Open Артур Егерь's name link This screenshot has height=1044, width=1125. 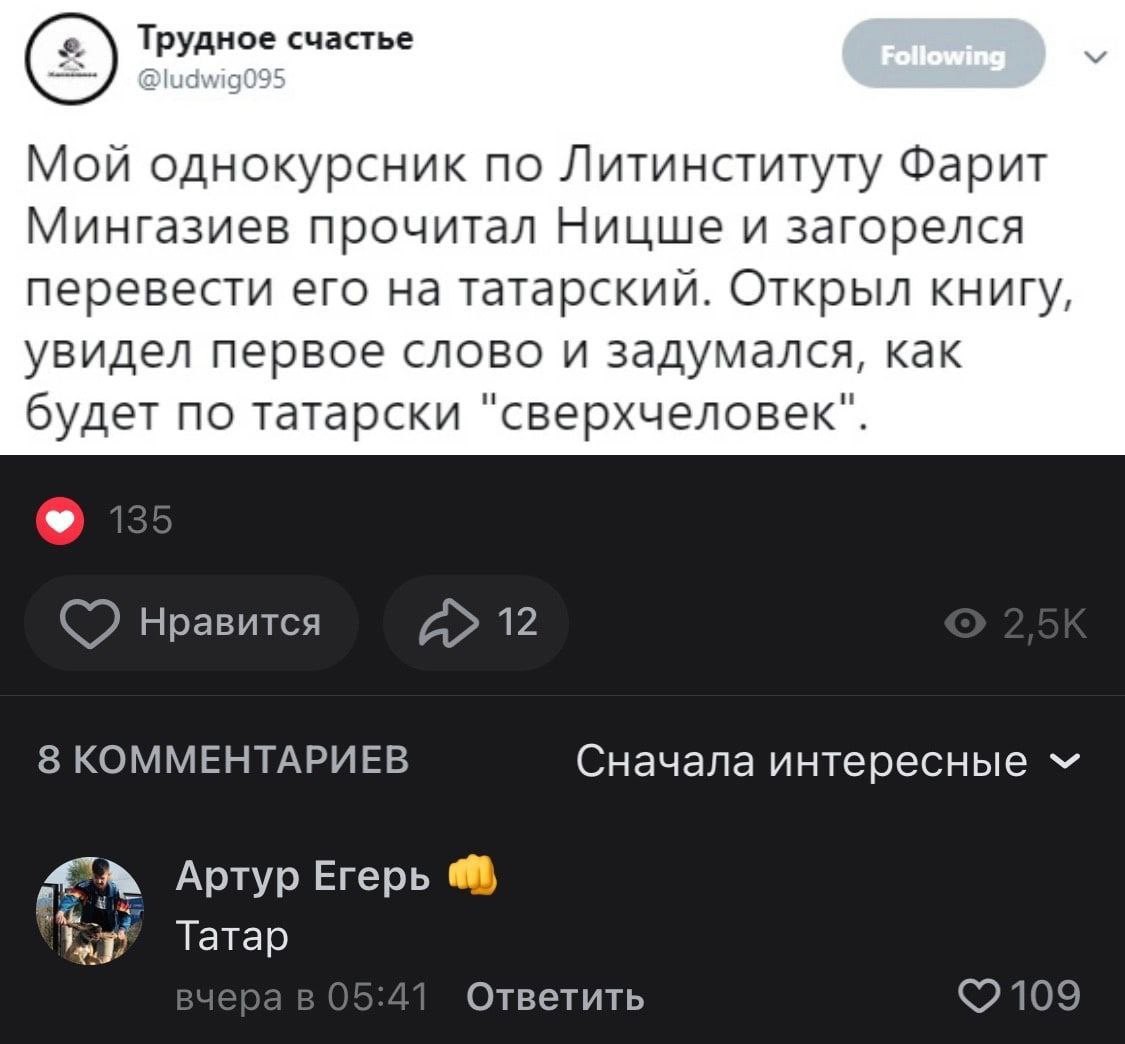pos(303,875)
